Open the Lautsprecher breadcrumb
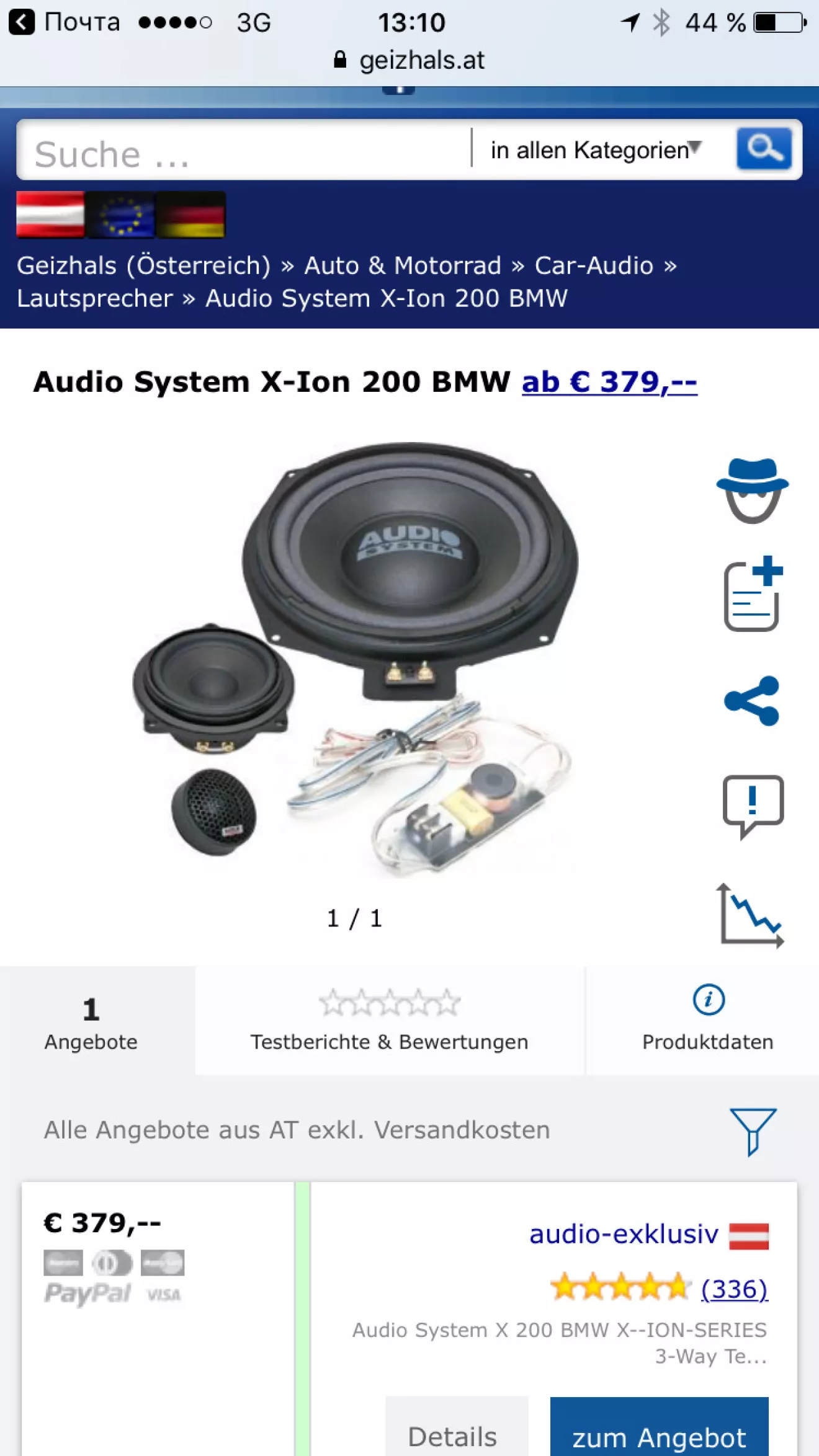The width and height of the screenshot is (819, 1456). click(95, 298)
